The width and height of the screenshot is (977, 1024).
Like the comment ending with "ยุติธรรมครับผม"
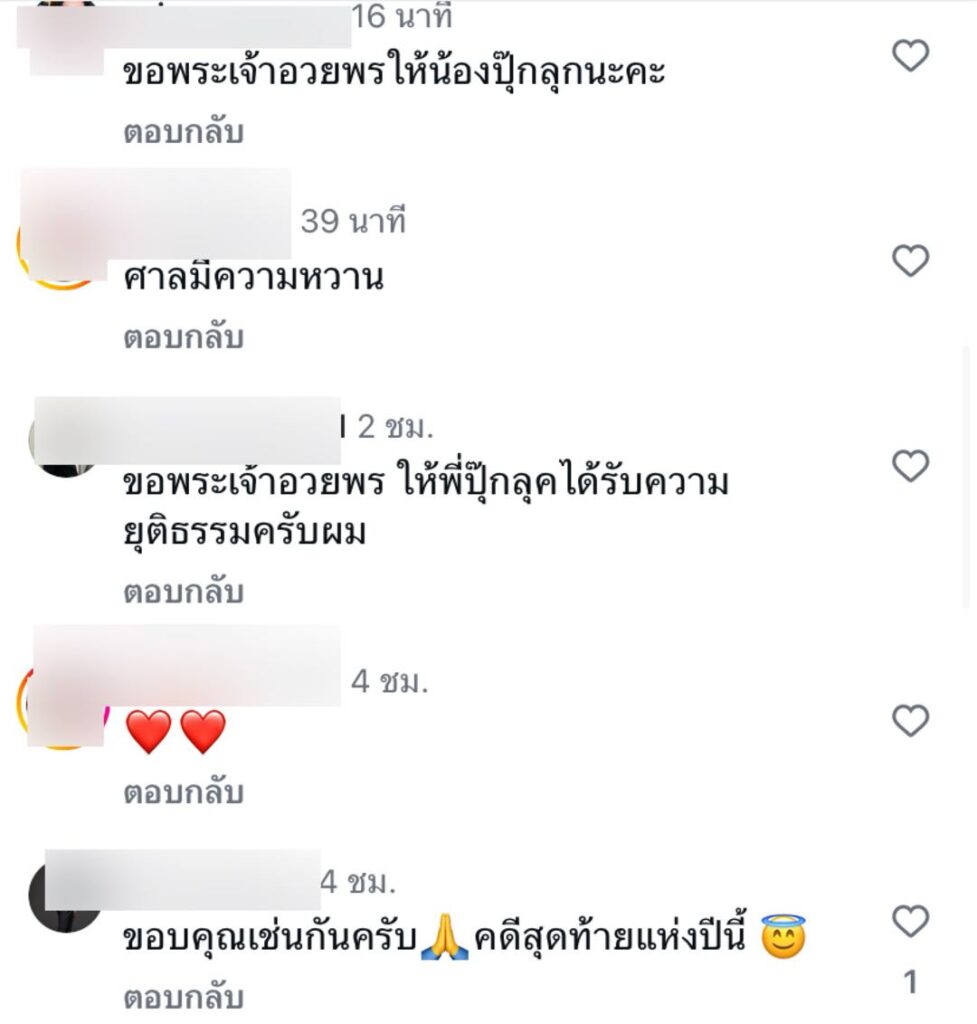[910, 466]
